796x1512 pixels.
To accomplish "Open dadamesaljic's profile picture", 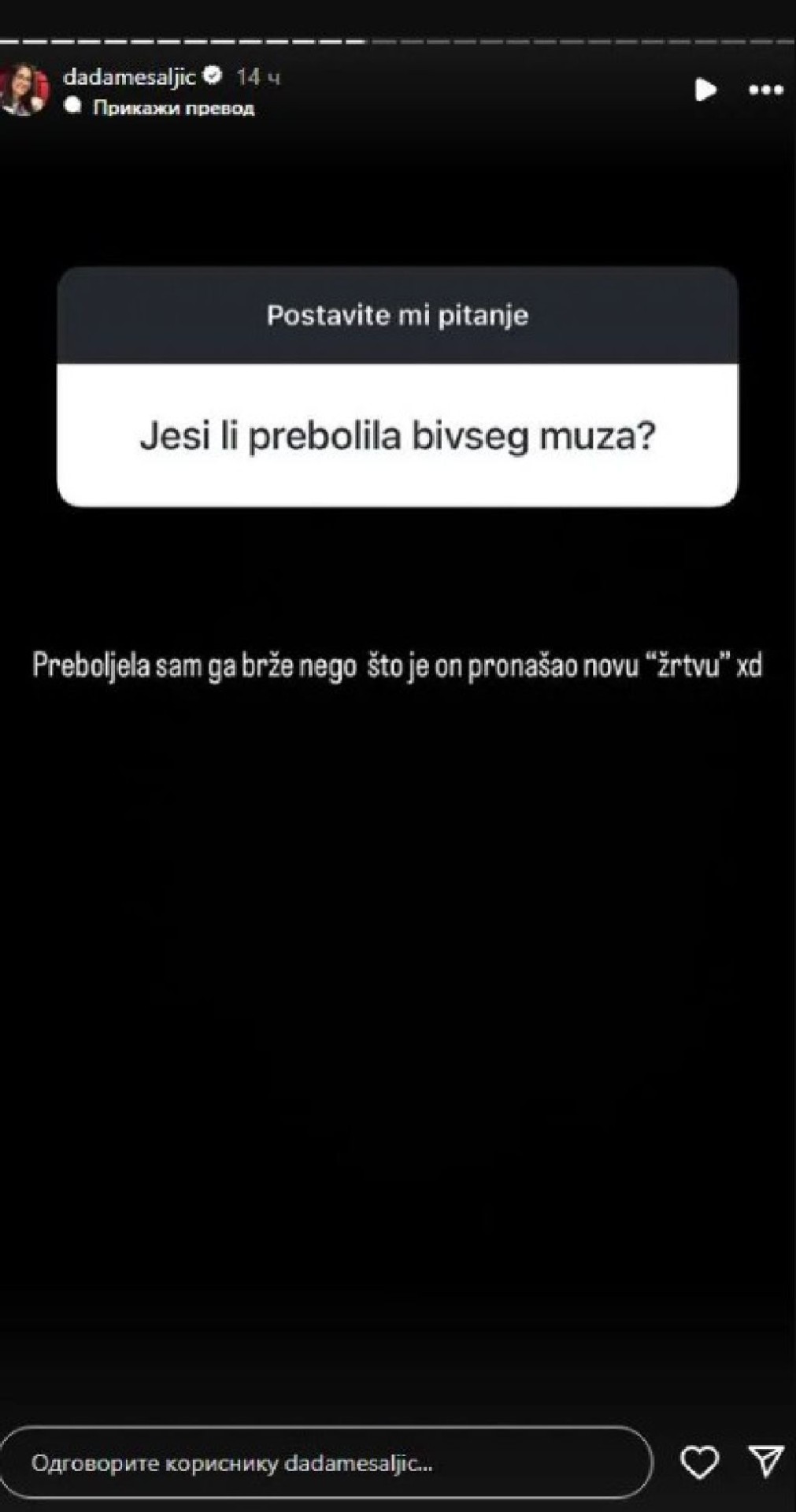I will (x=24, y=89).
